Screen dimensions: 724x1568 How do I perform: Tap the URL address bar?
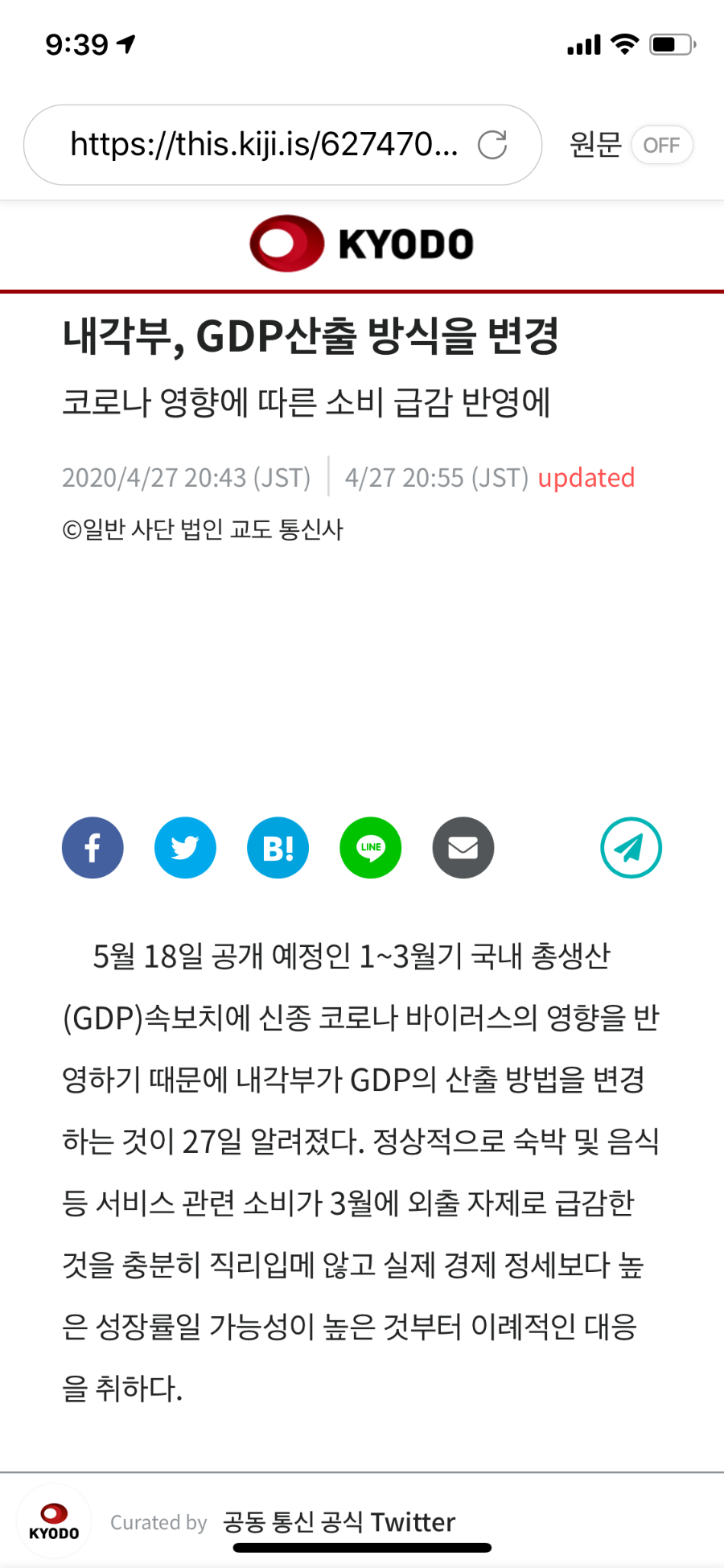[264, 145]
